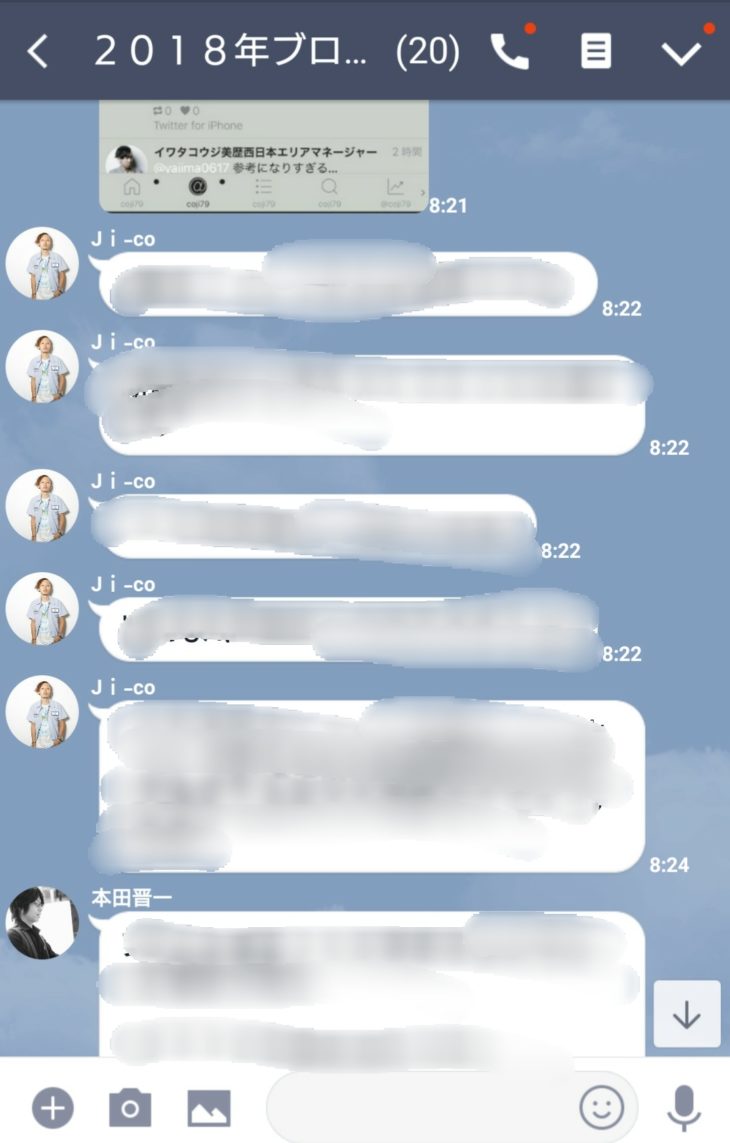The width and height of the screenshot is (730, 1143).
Task: Start a group voice call
Action: click(509, 51)
